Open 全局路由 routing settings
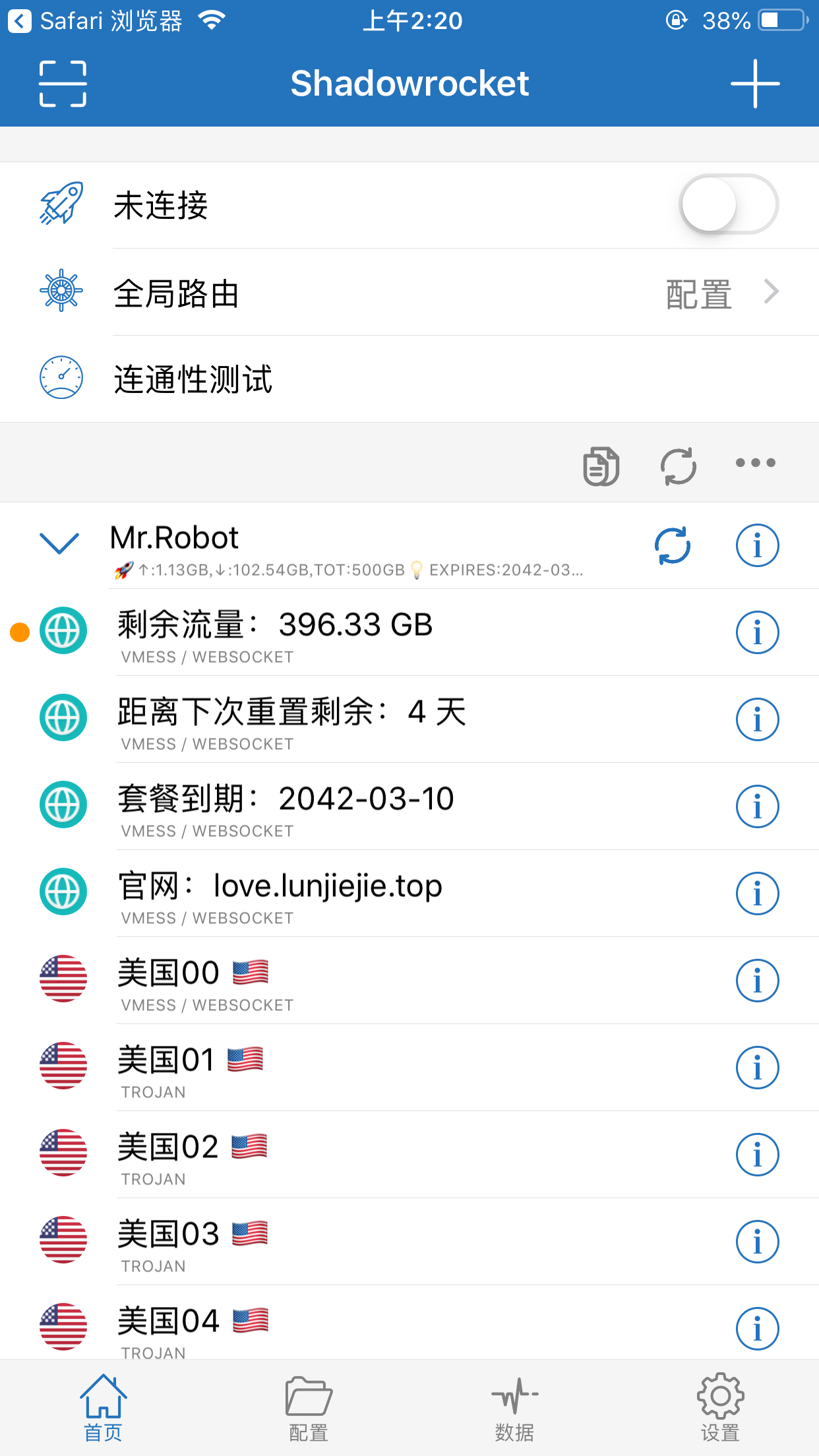Screen dimensions: 819x1456 click(409, 293)
